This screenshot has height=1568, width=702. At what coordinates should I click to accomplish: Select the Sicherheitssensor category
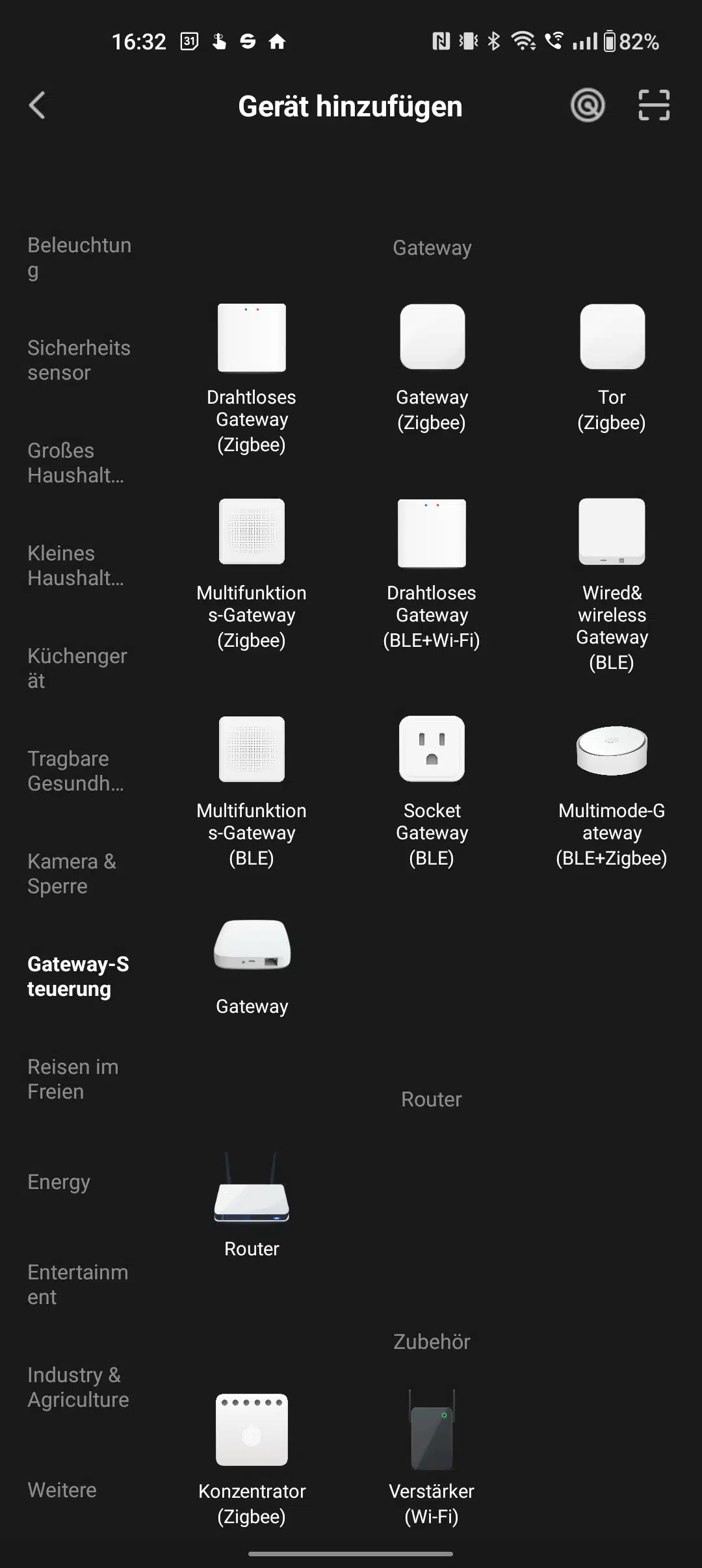tap(79, 360)
